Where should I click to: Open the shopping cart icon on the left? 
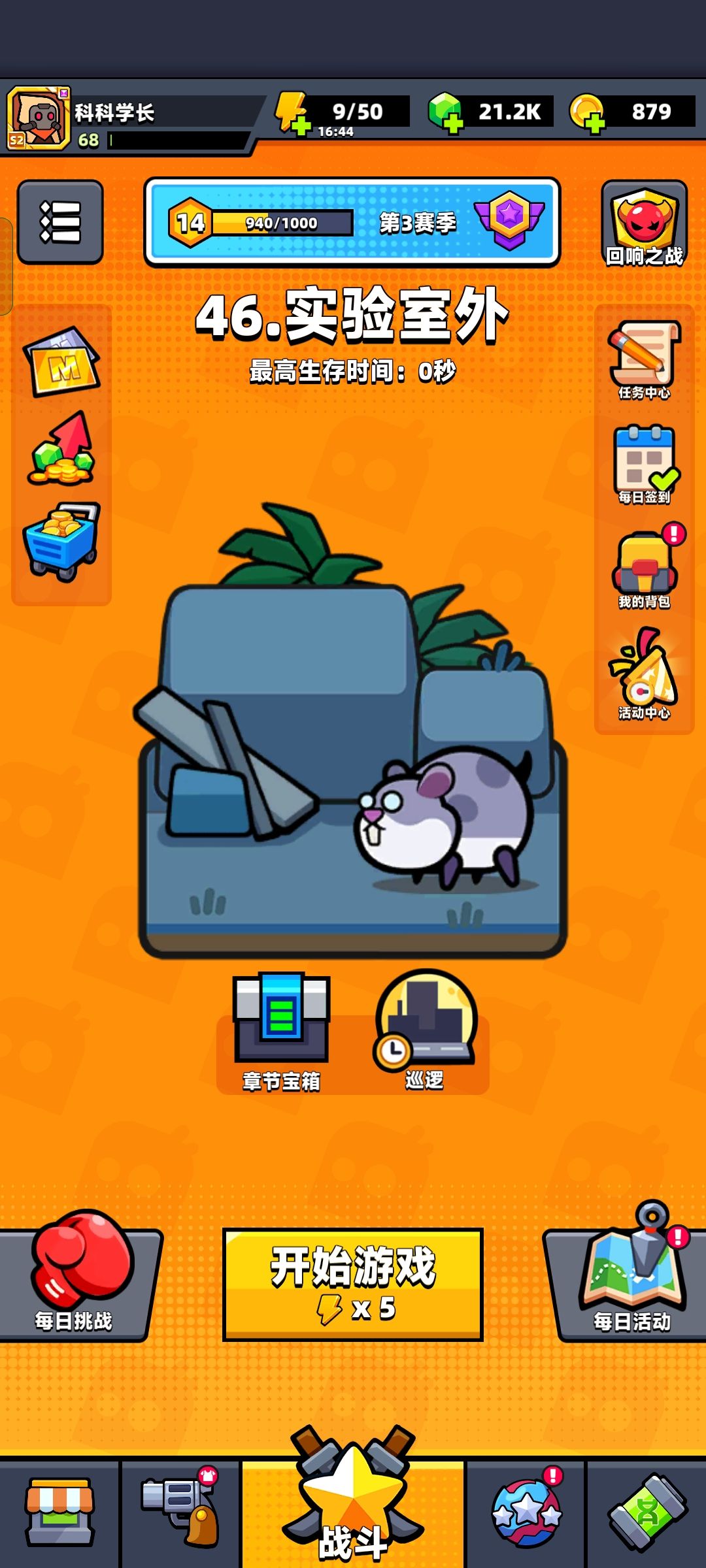point(61,542)
